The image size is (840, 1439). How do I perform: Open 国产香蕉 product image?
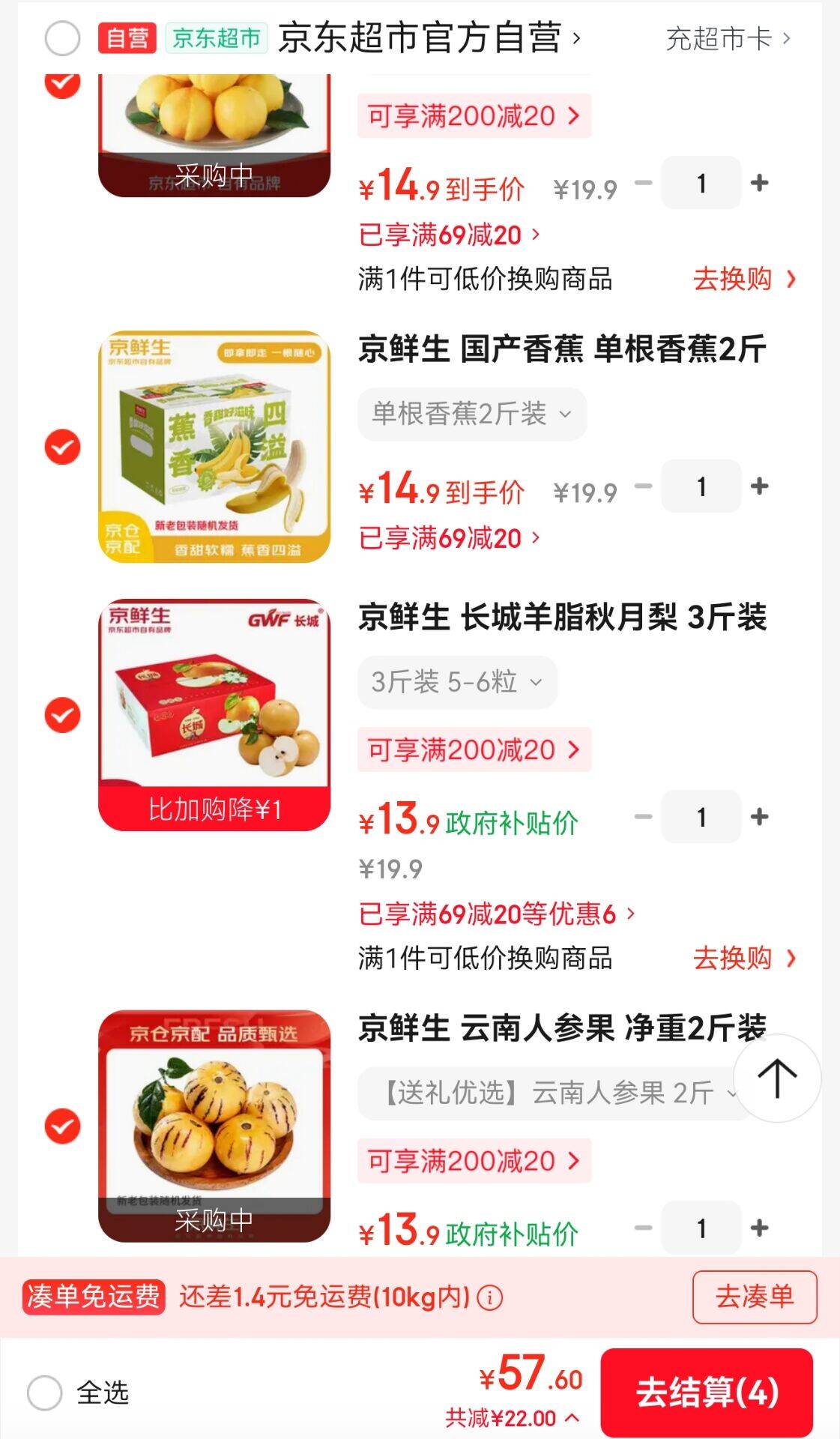pos(214,447)
